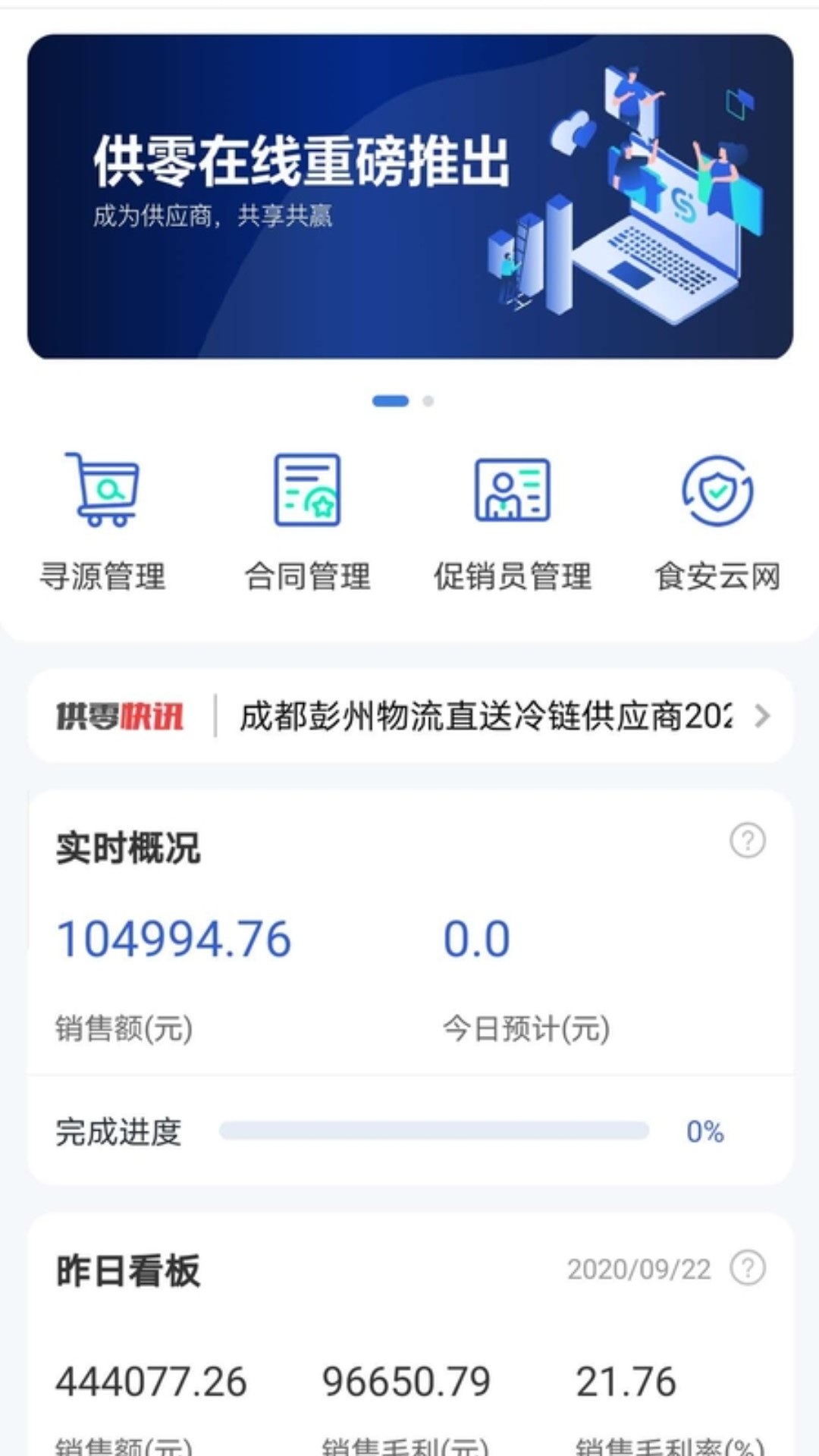Switch to the second carousel dot
Viewport: 819px width, 1456px height.
tap(426, 400)
